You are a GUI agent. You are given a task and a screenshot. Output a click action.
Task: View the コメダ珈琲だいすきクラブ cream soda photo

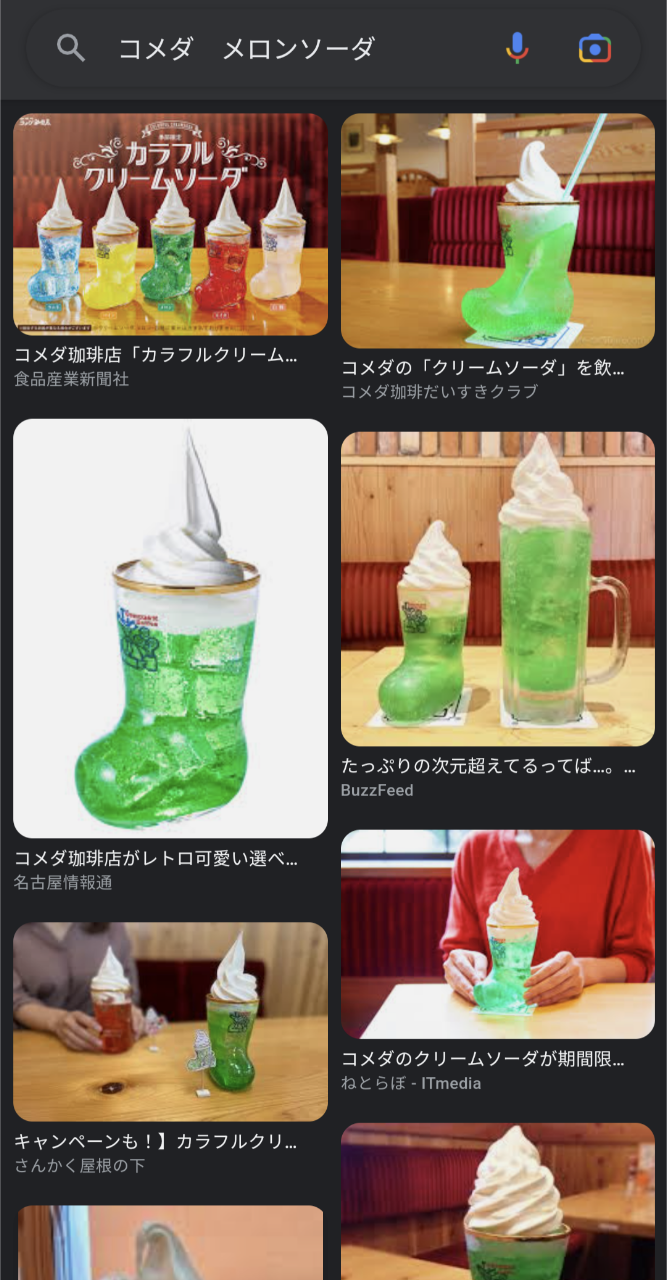498,230
